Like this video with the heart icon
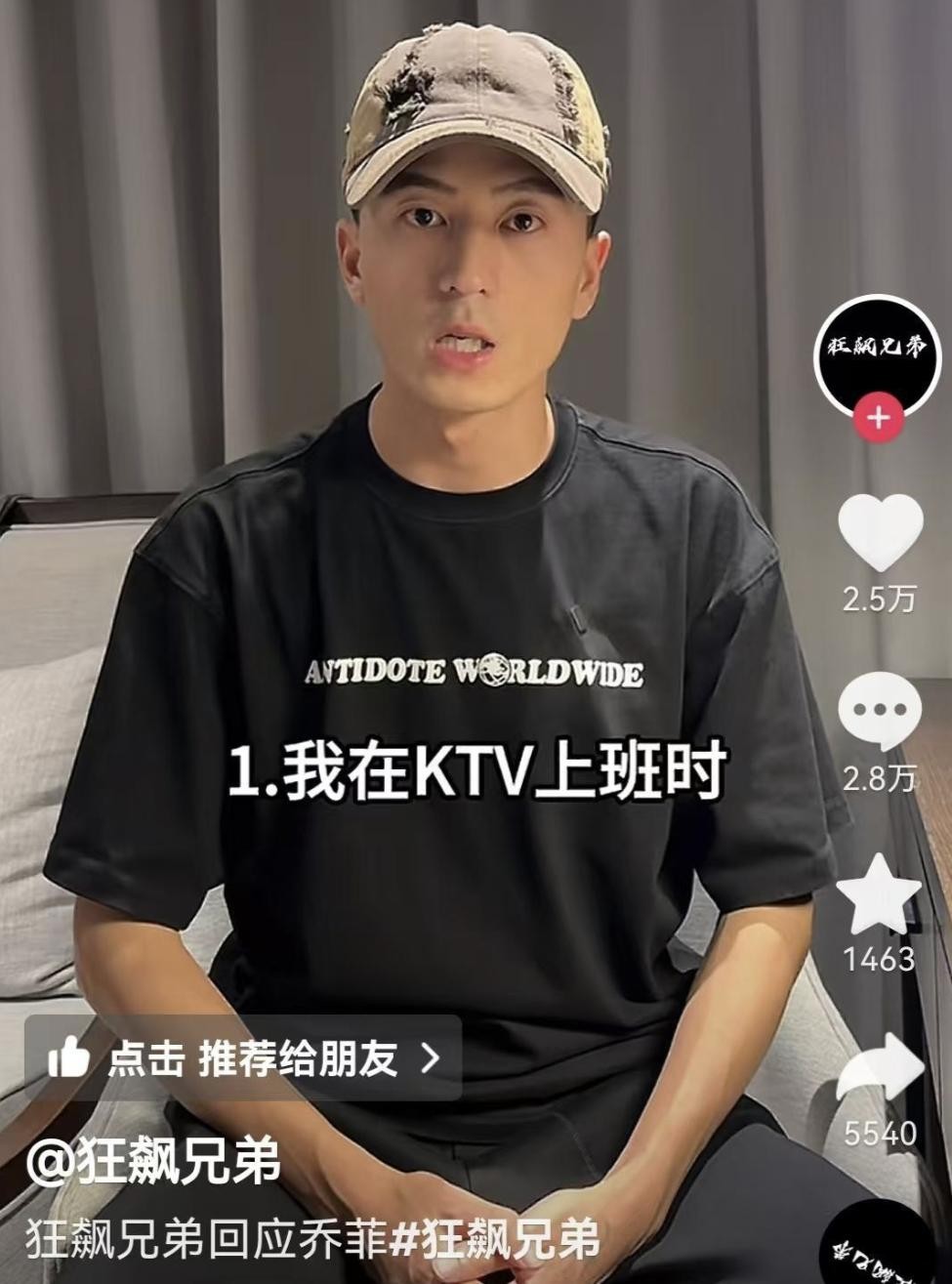The image size is (952, 1284). point(880,532)
